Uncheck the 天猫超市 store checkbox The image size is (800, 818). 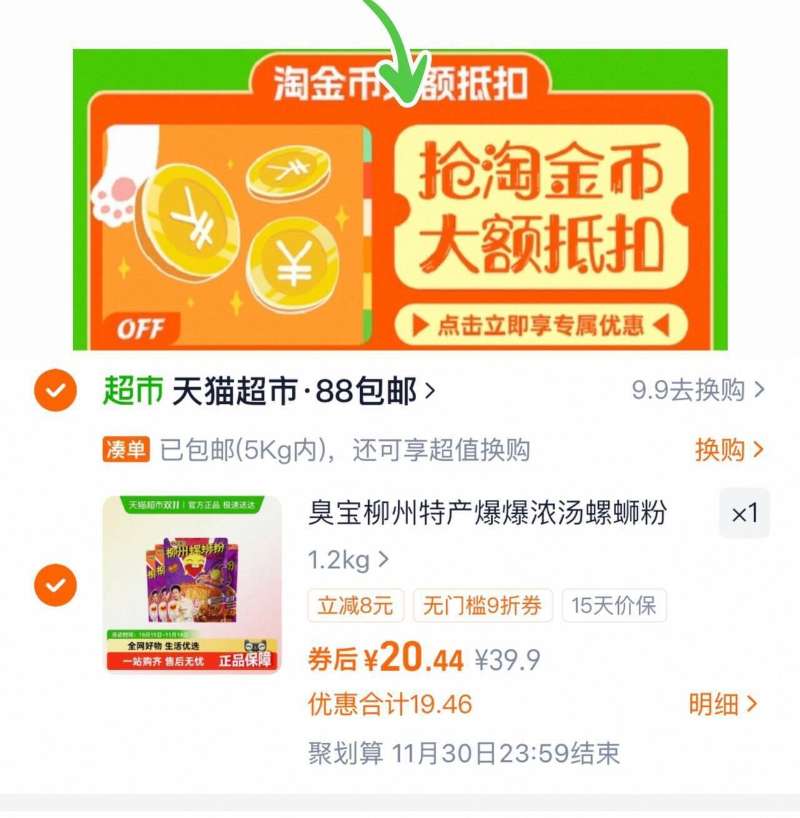tap(55, 391)
